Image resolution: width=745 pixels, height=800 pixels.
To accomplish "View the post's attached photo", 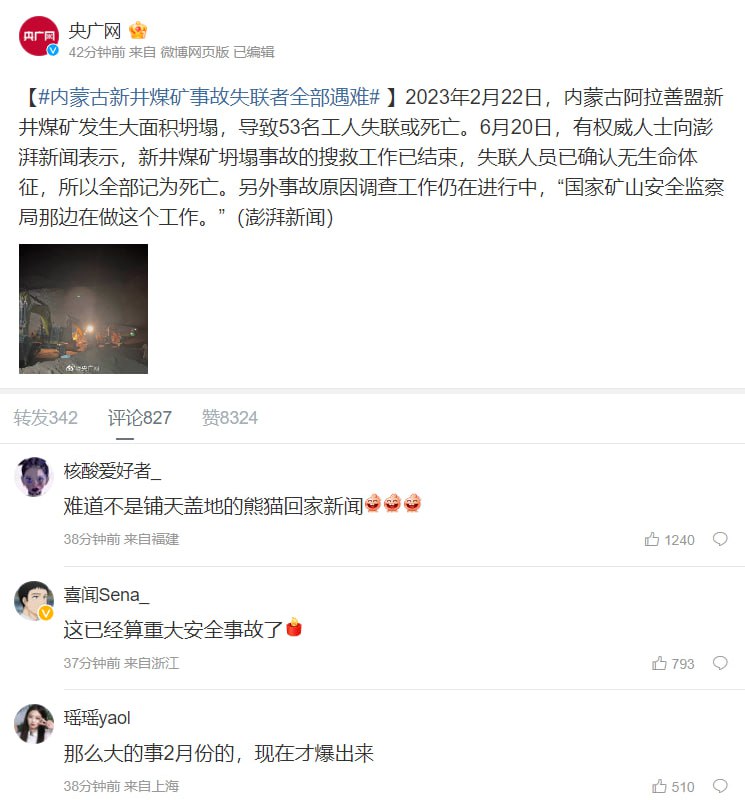I will coord(83,309).
